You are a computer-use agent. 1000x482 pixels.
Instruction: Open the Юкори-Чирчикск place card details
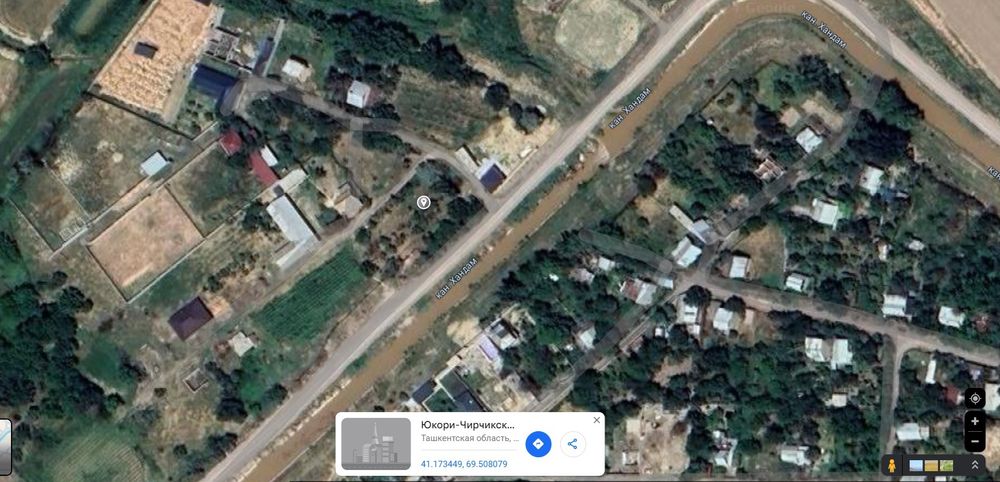click(x=467, y=425)
